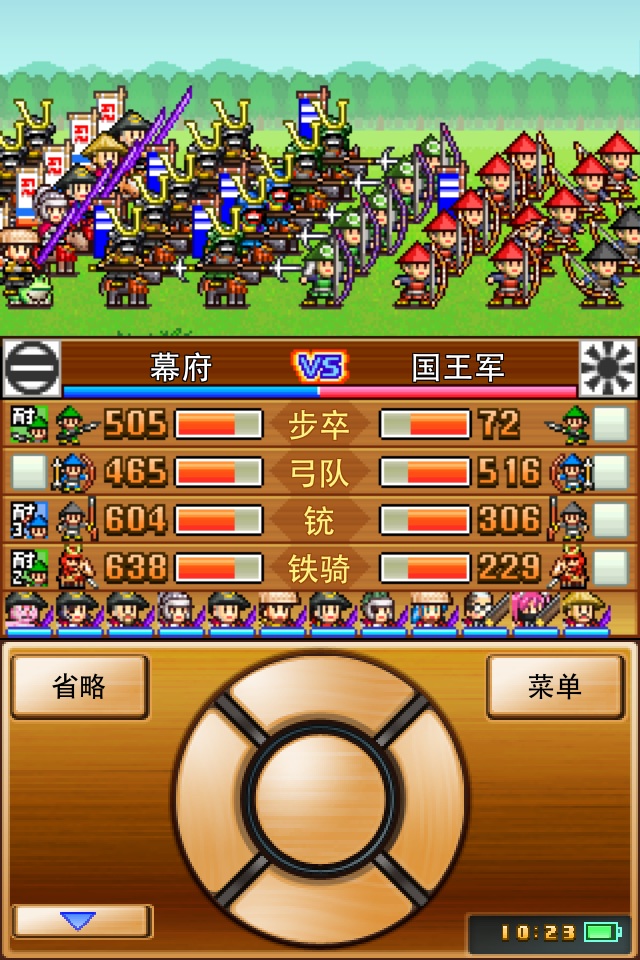
Task: Collapse the panel with the blue down arrow
Action: (80, 921)
